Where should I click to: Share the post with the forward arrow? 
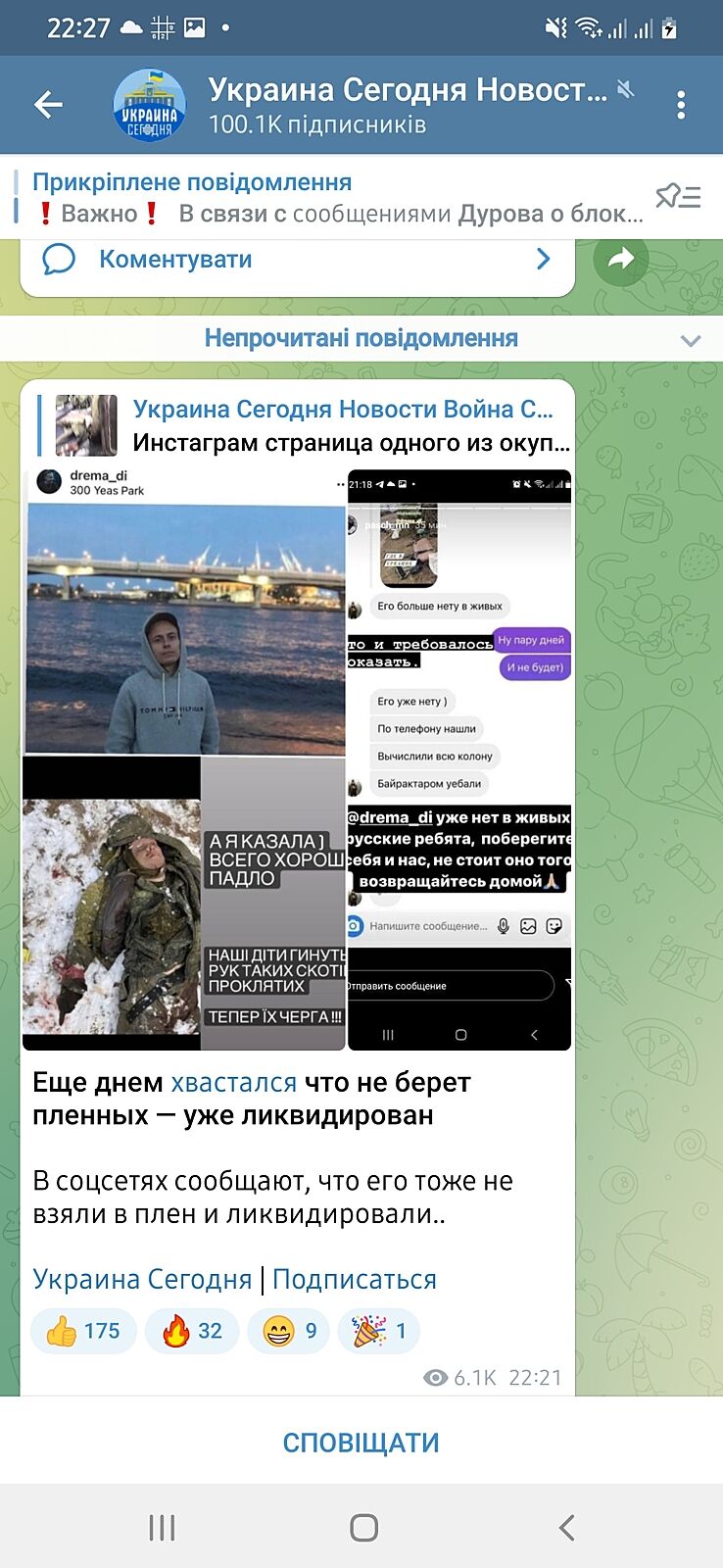point(621,259)
